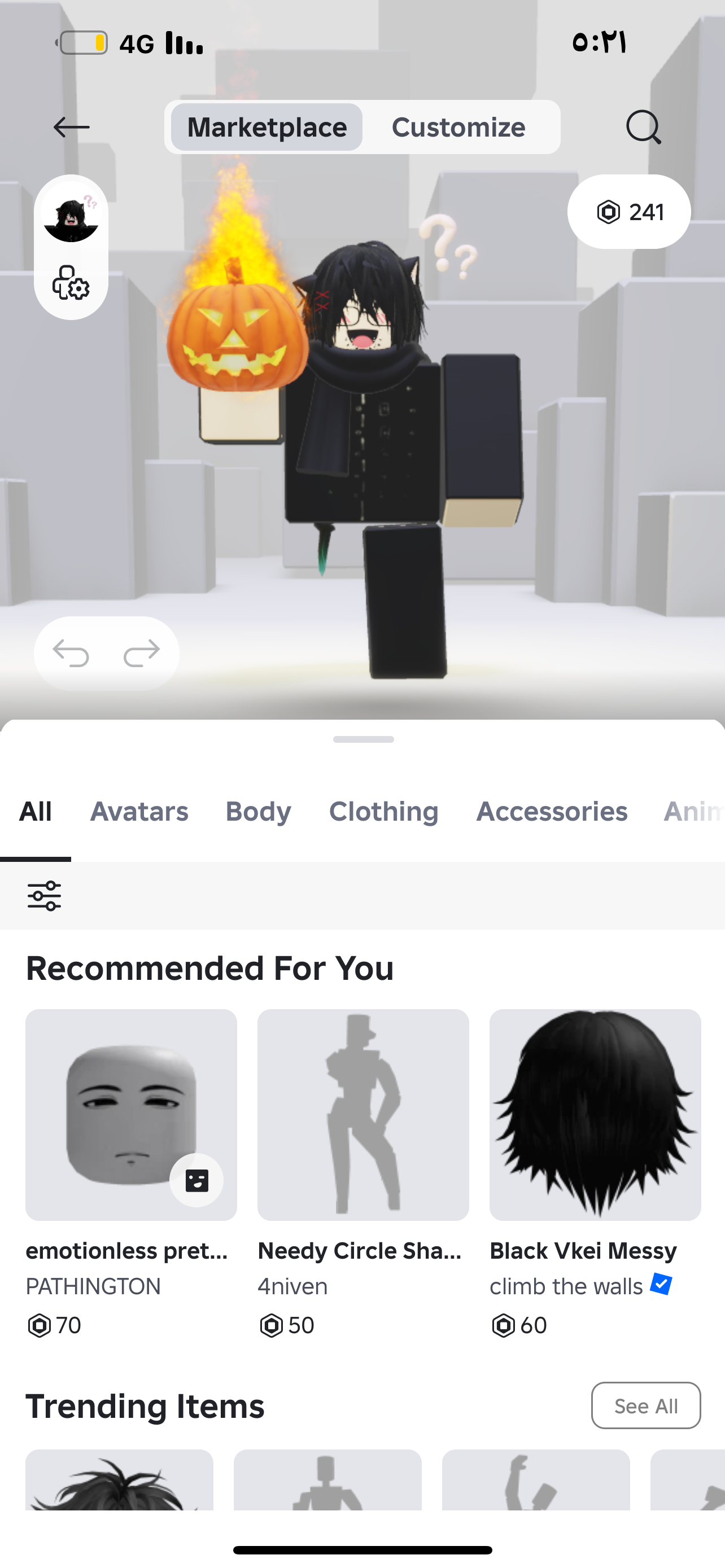Select the Marketplace segment
Screen dimensions: 725x1568
click(x=267, y=127)
